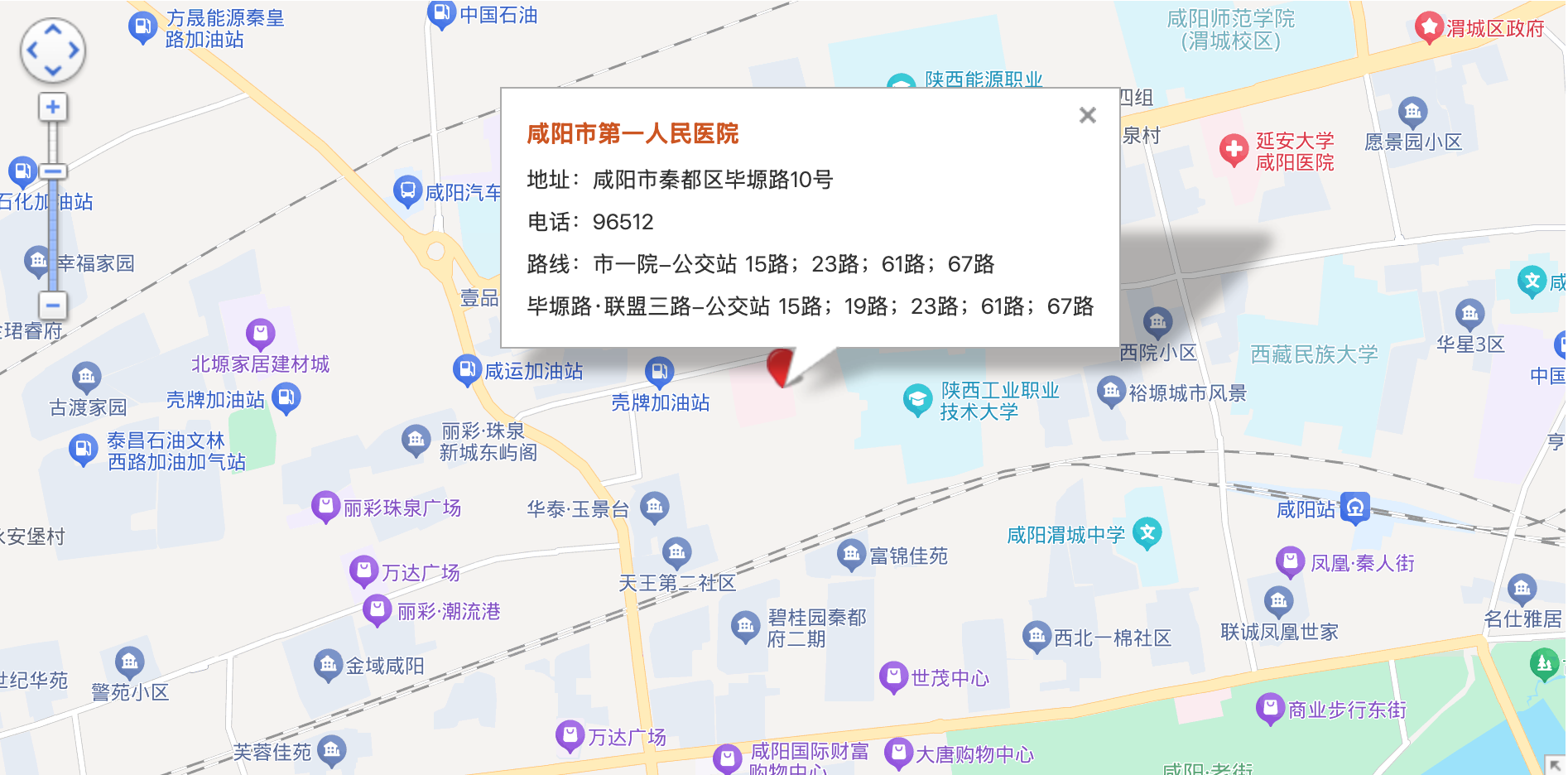This screenshot has height=775, width=1568.
Task: Tap the red hospital location marker
Action: [780, 366]
